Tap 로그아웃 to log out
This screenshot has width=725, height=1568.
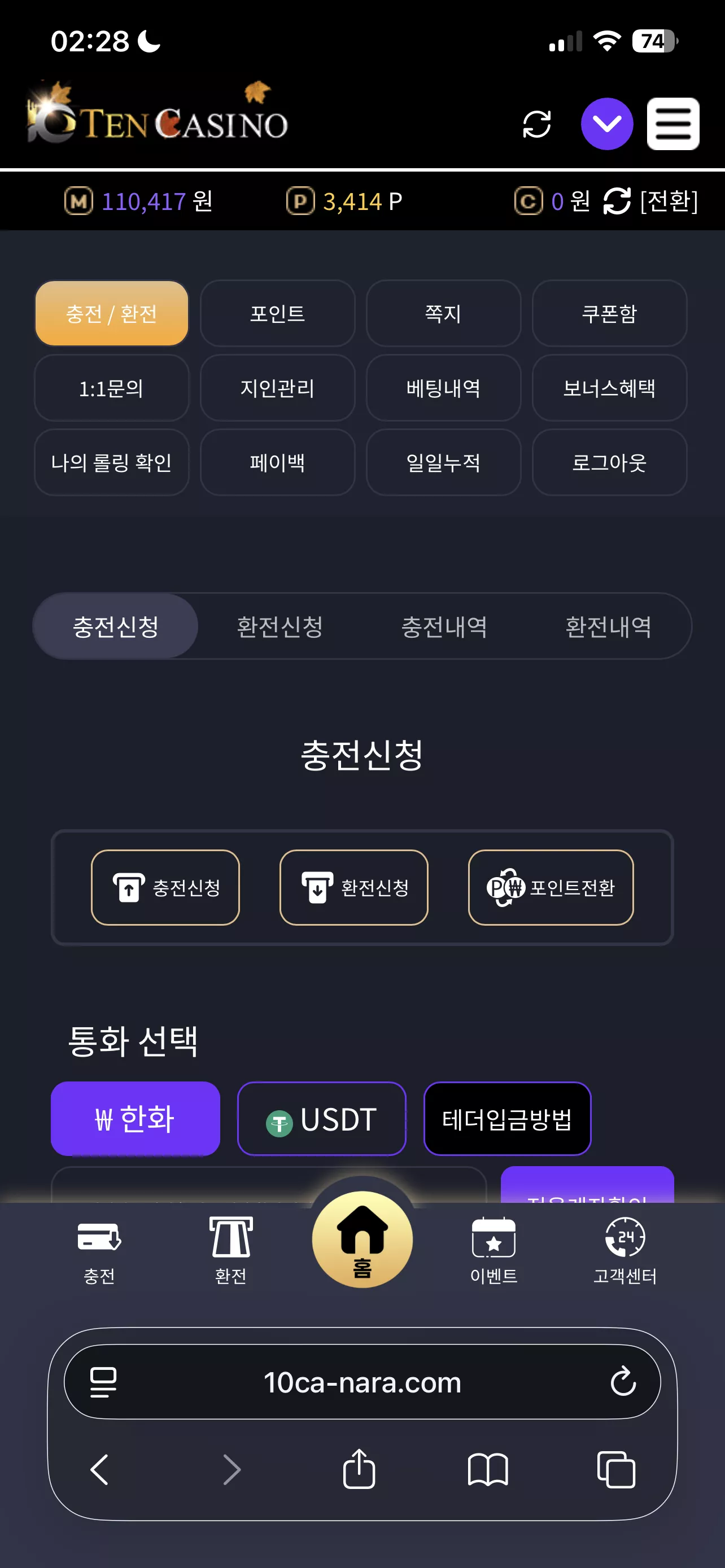pos(609,463)
